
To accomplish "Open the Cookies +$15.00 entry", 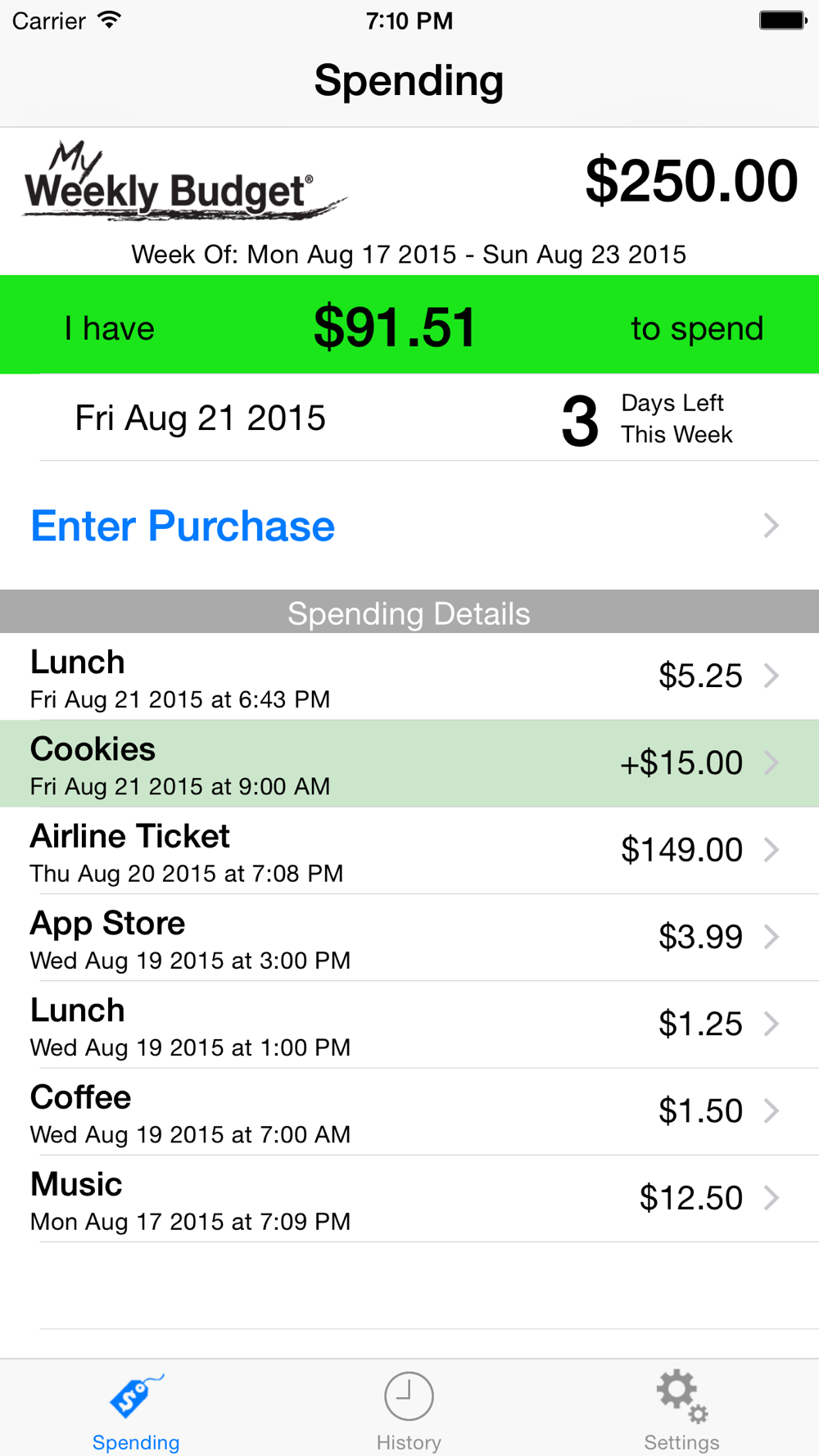I will click(409, 764).
